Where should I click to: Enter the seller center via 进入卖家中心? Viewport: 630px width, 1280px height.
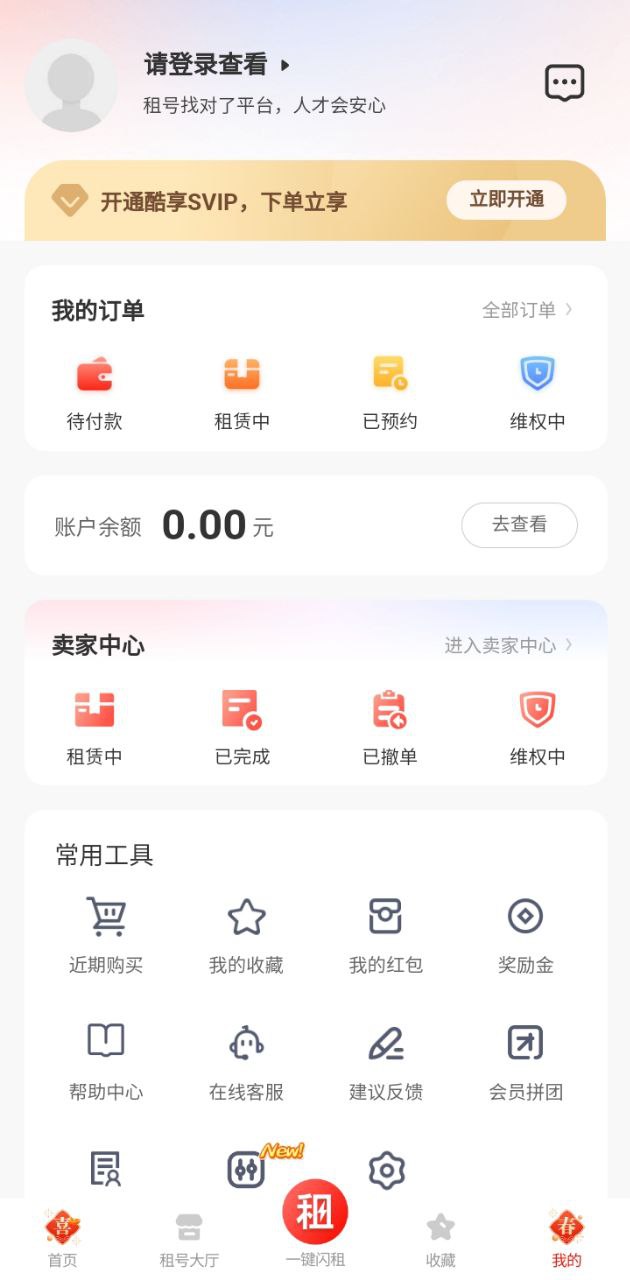click(x=508, y=645)
